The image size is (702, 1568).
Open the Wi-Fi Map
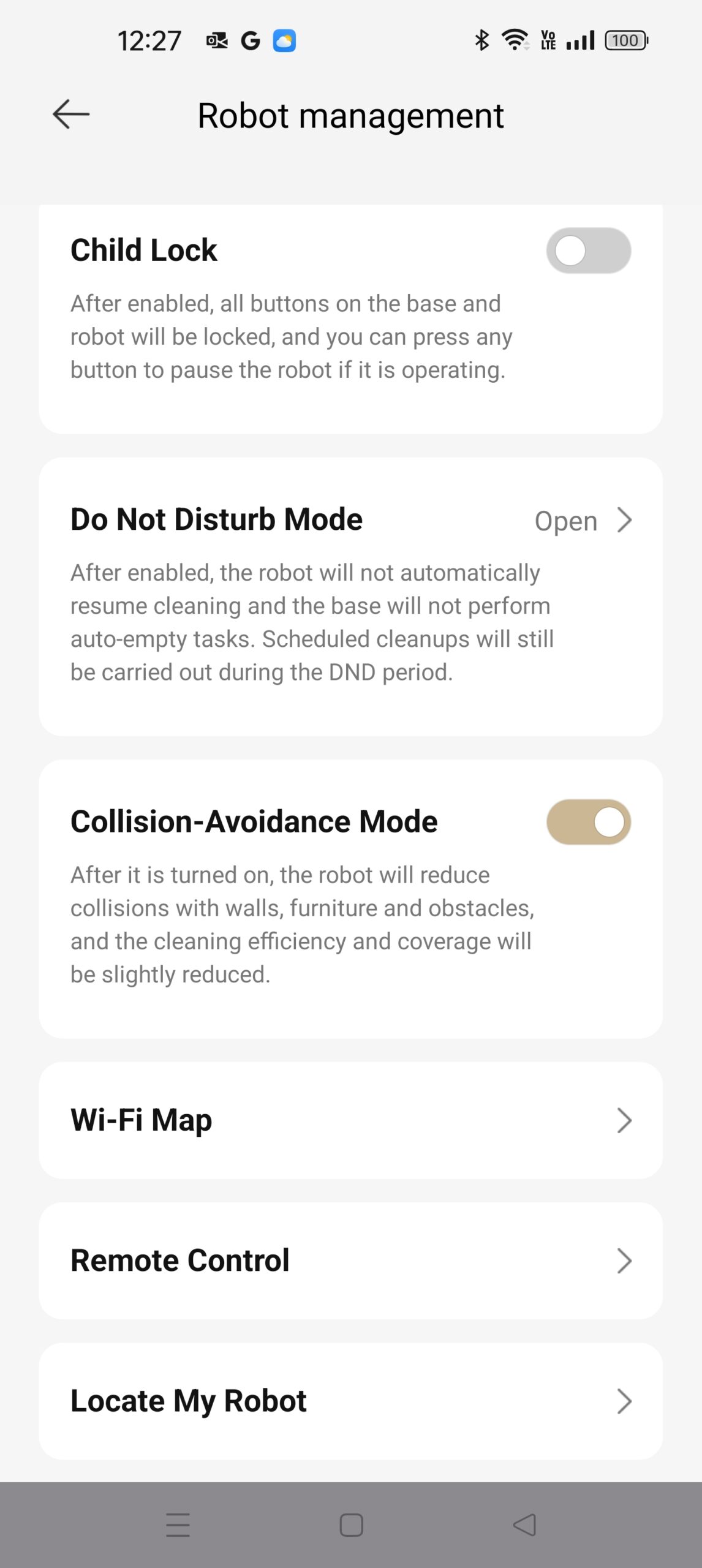click(350, 1120)
